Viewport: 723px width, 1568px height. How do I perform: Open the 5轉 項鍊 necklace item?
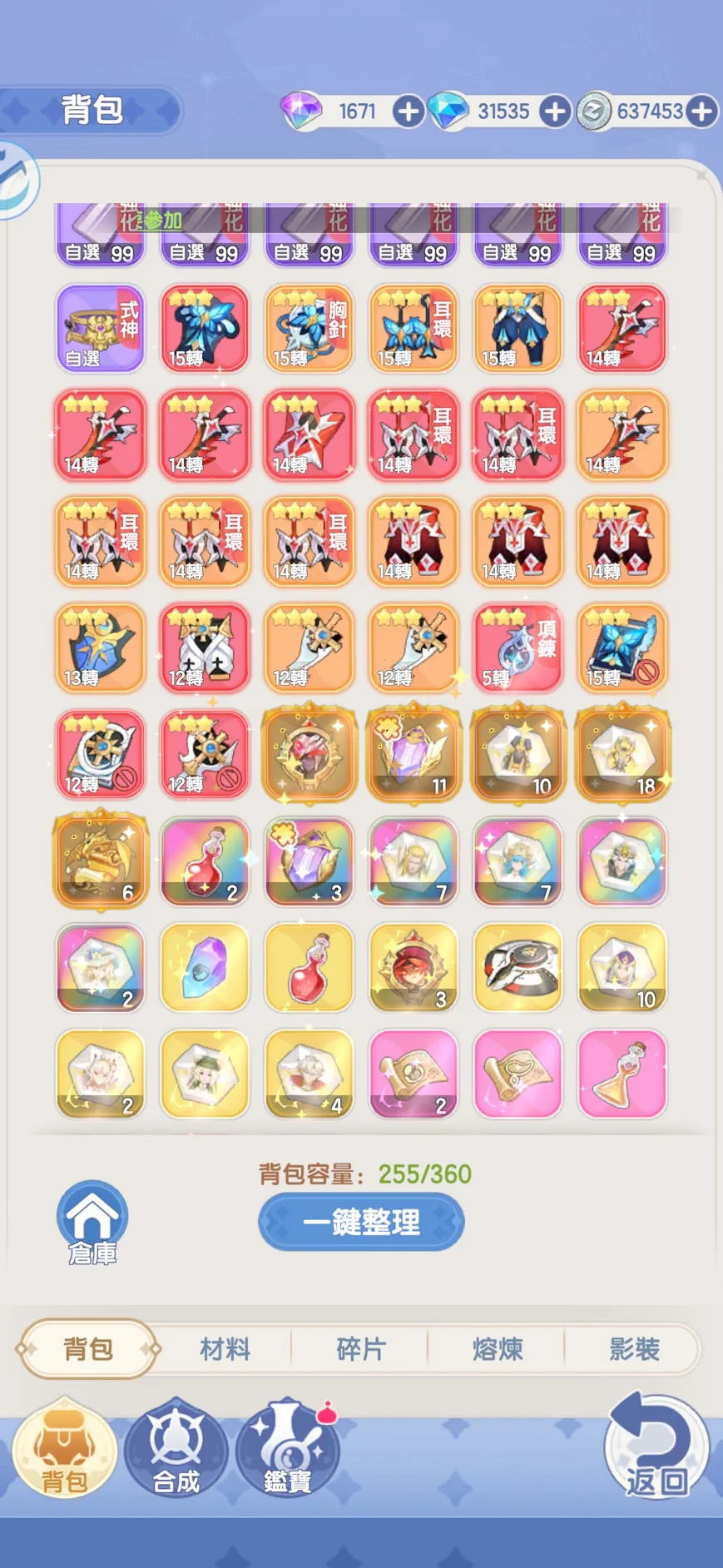click(517, 648)
